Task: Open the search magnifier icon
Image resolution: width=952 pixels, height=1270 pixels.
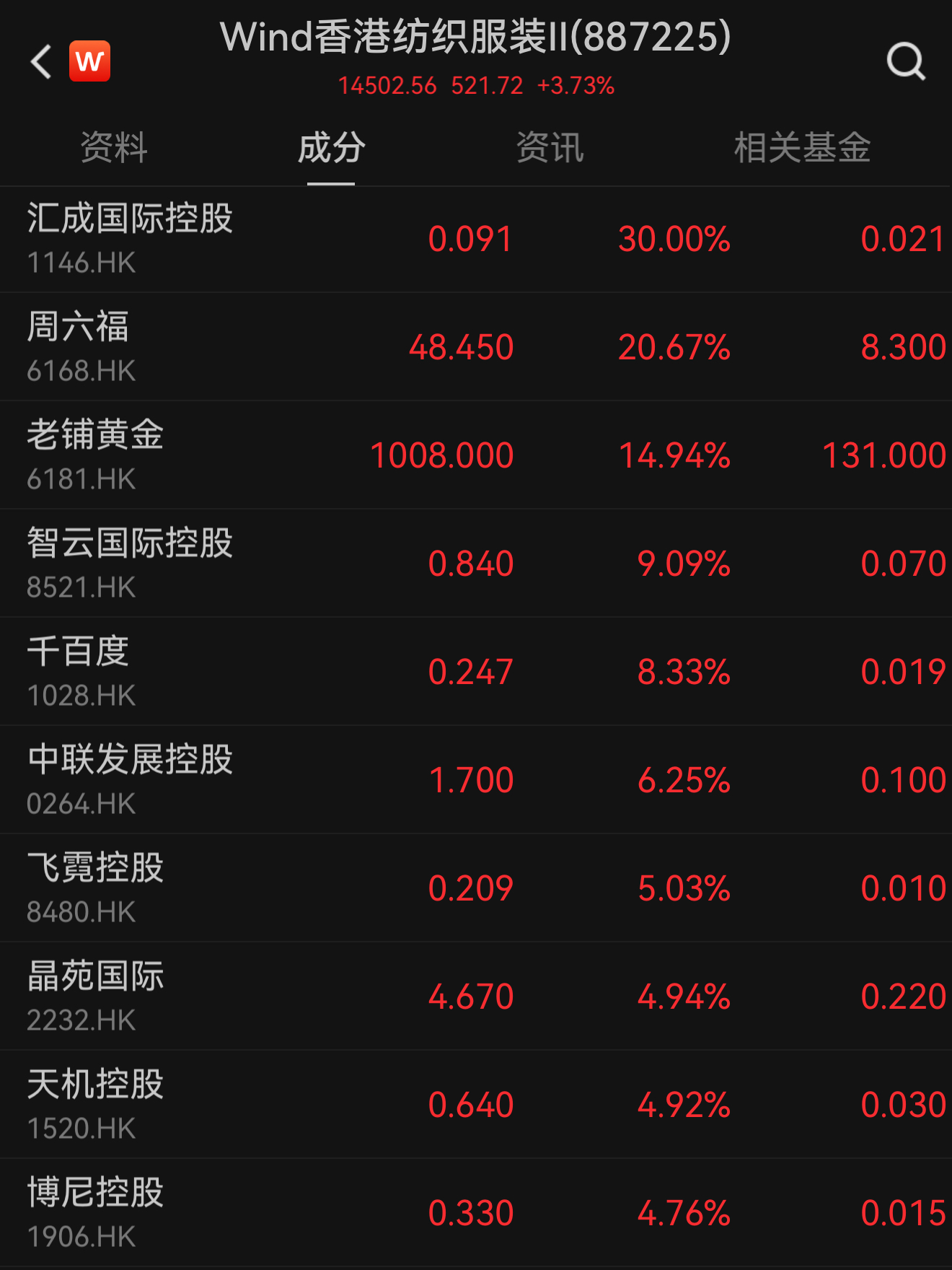Action: (x=905, y=62)
